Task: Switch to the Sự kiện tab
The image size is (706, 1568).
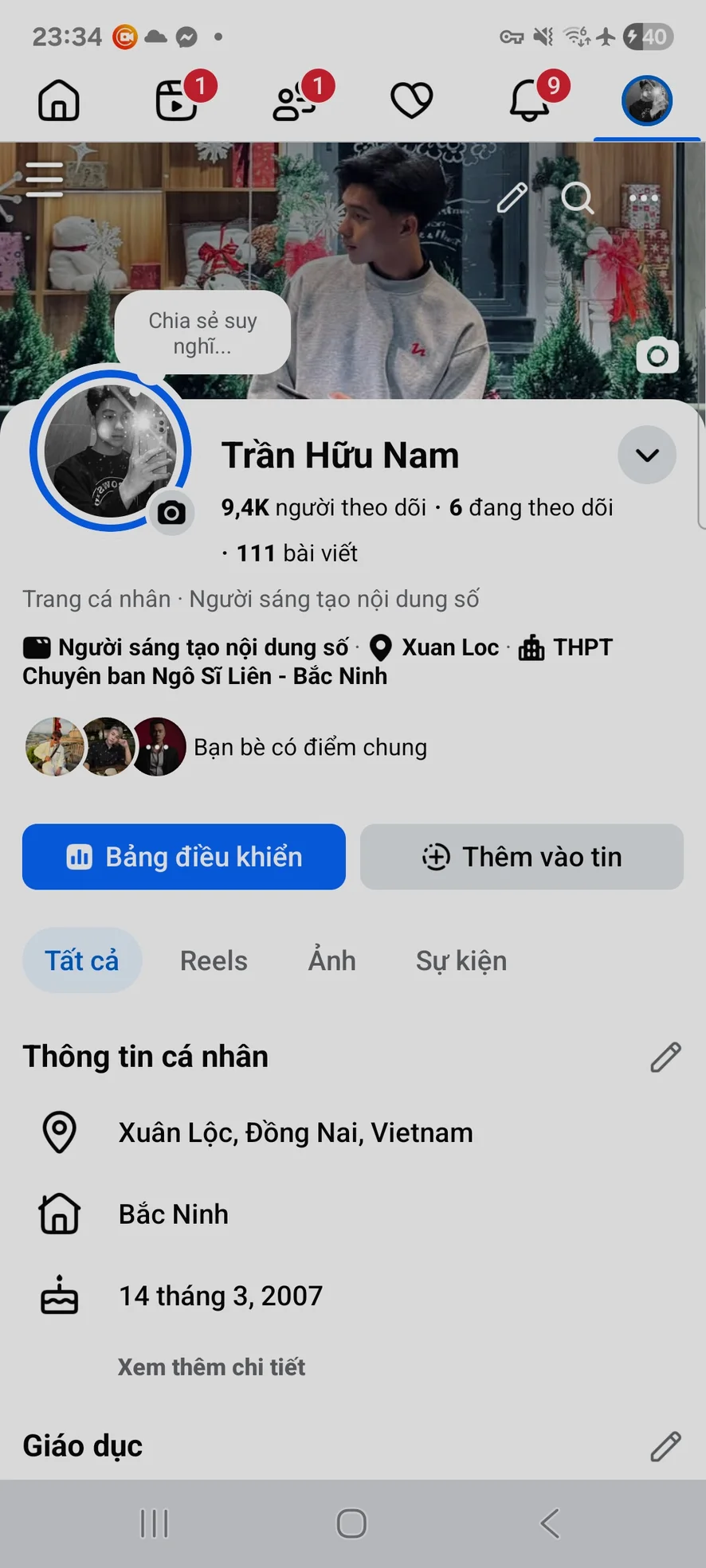Action: click(x=461, y=960)
